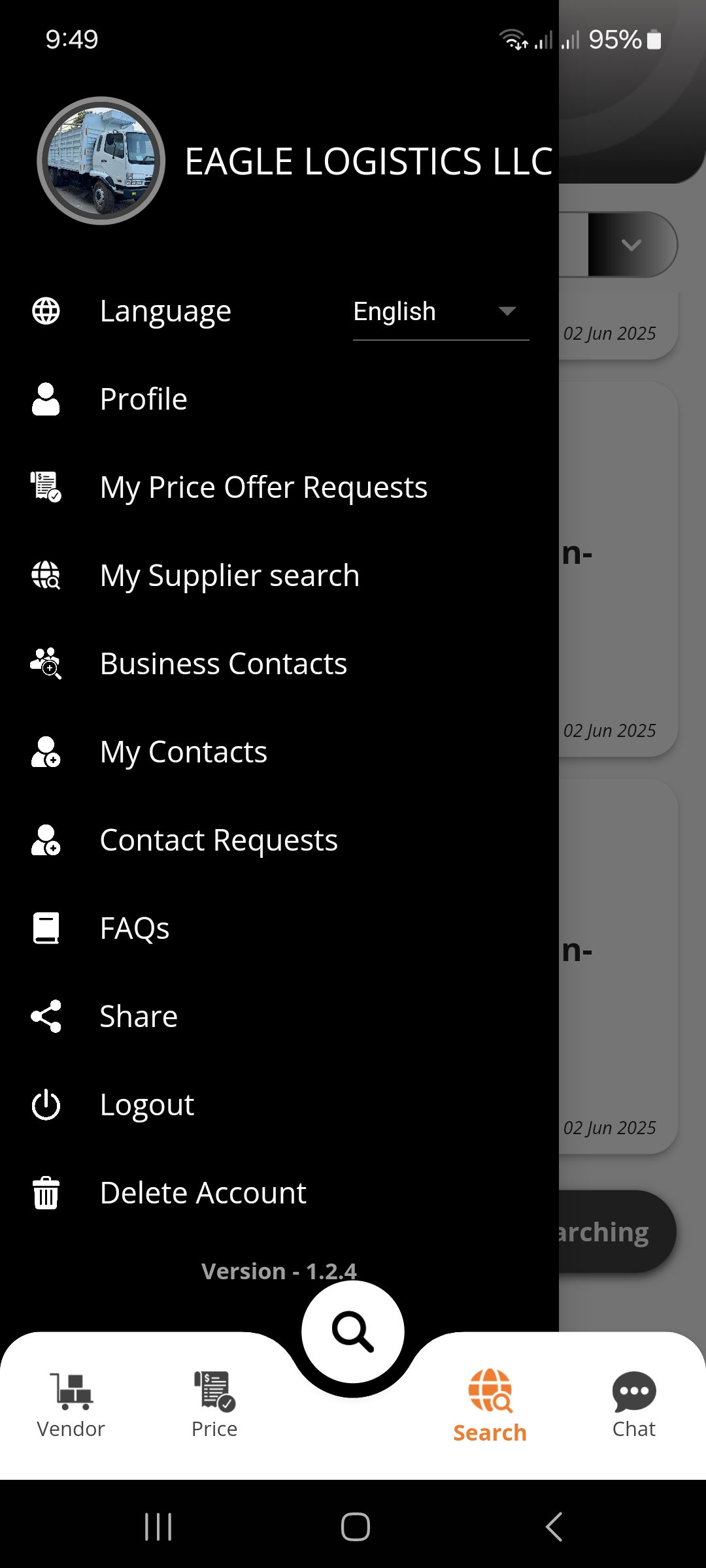This screenshot has width=706, height=1568.
Task: Select the Share option in the drawer
Action: 279,1017
